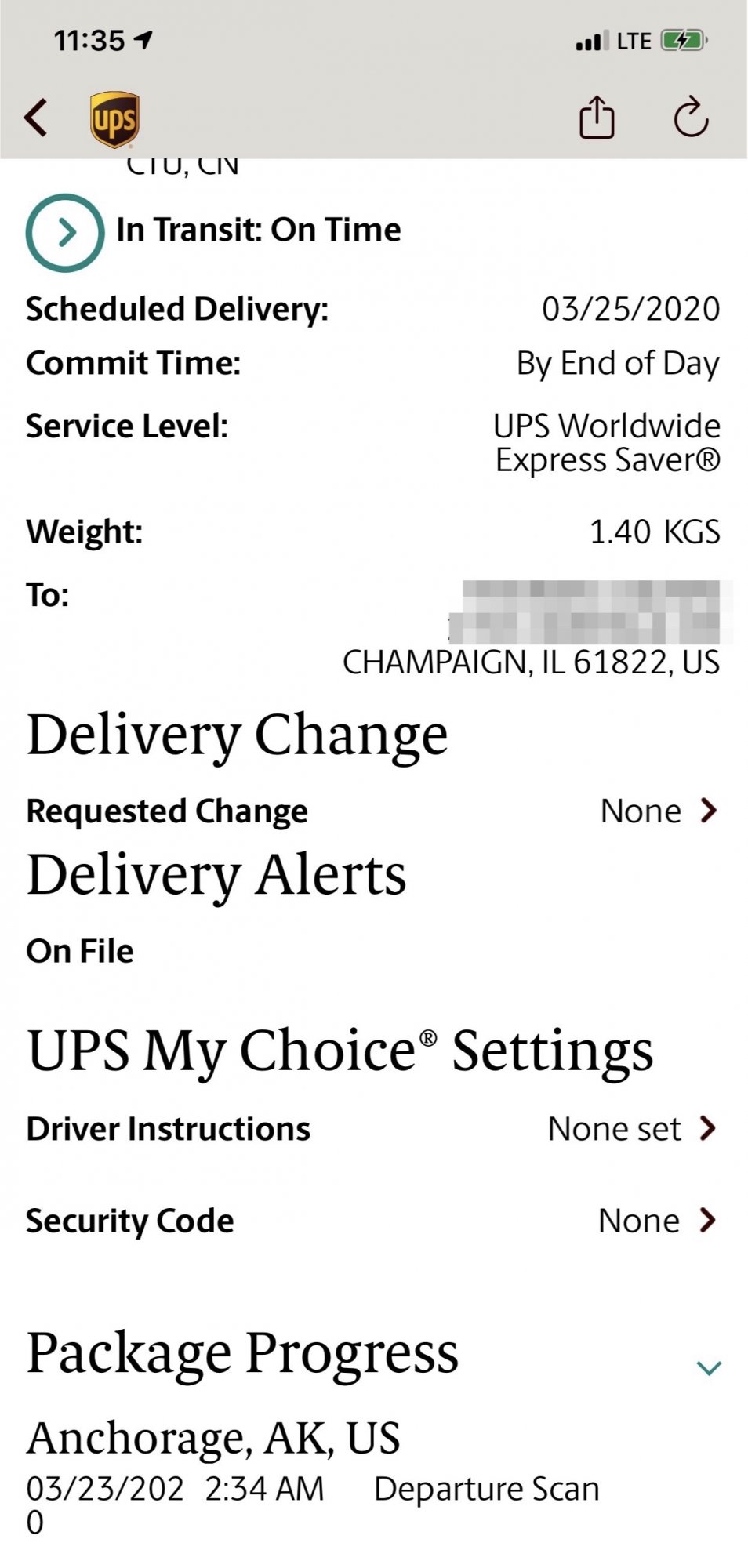Screen dimensions: 748x1568
Task: Open In Transit status details
Action: 65,233
